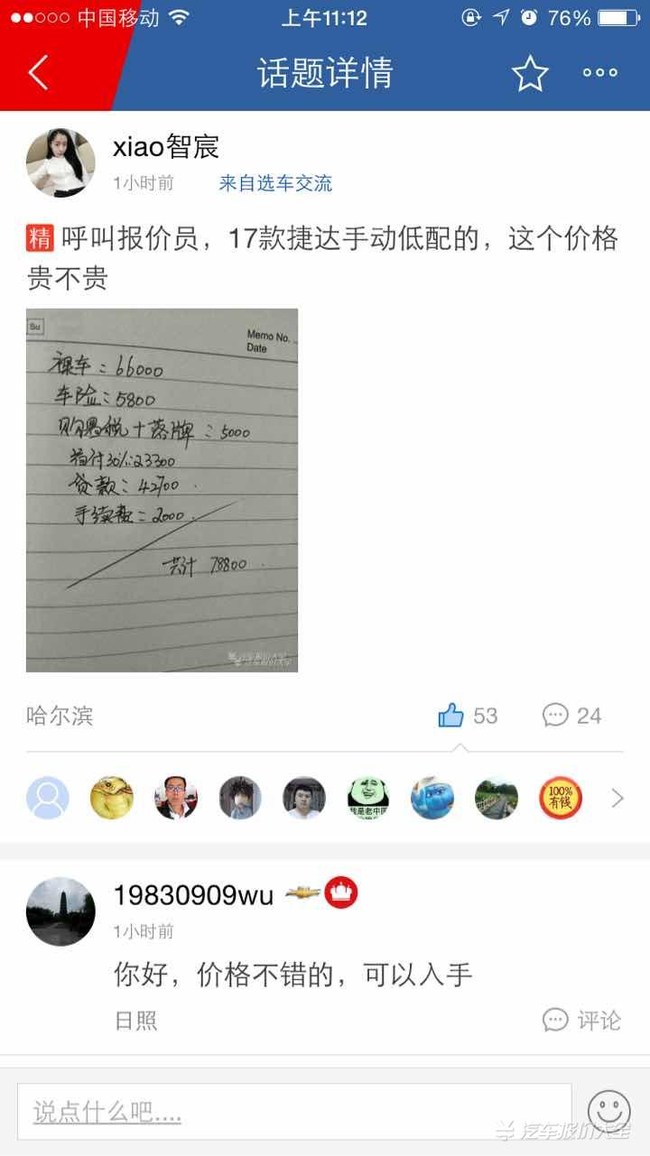Open the 来自选车交流 link
The image size is (650, 1156).
coord(275,183)
